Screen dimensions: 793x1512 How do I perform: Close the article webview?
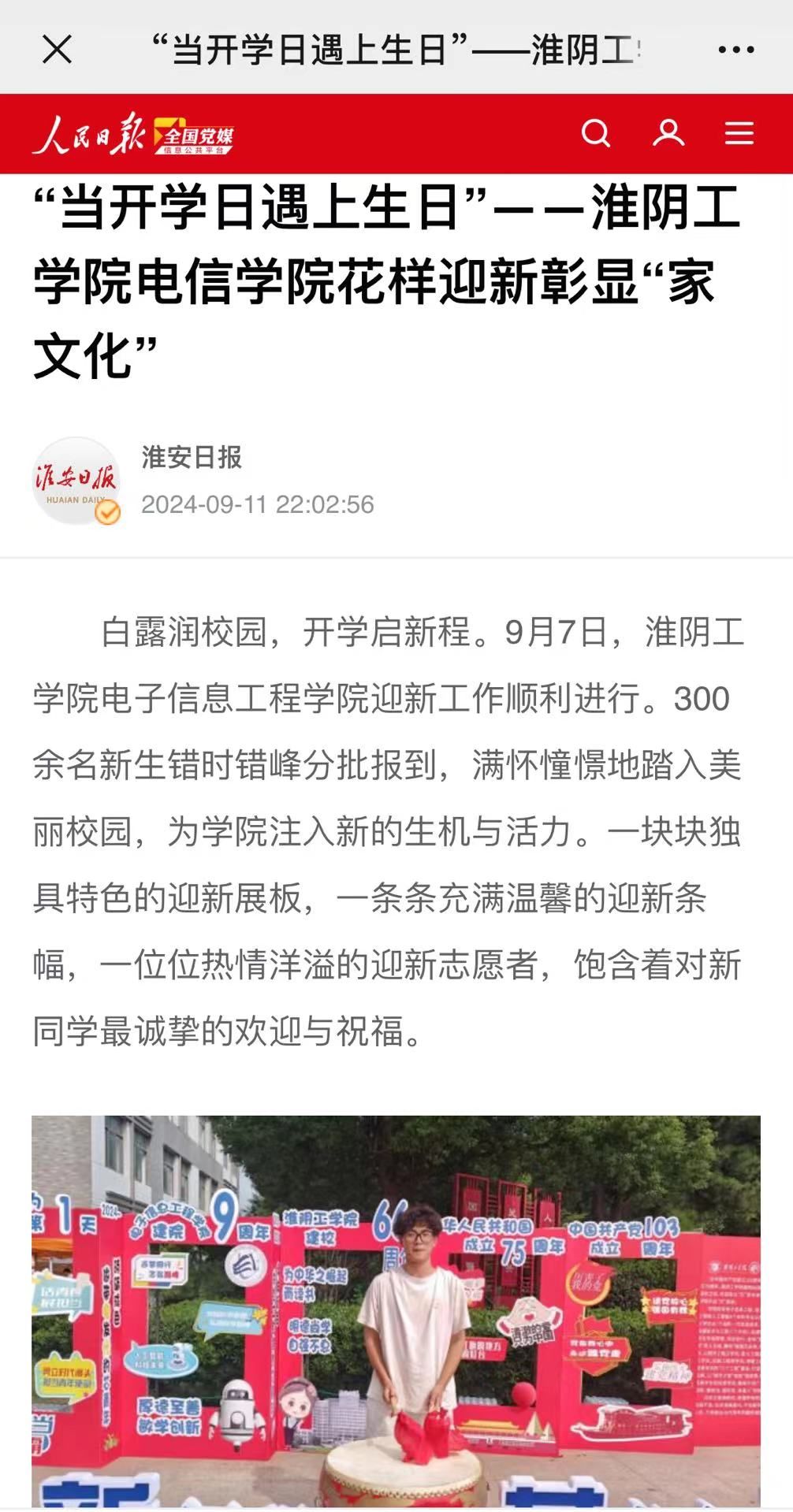click(57, 50)
